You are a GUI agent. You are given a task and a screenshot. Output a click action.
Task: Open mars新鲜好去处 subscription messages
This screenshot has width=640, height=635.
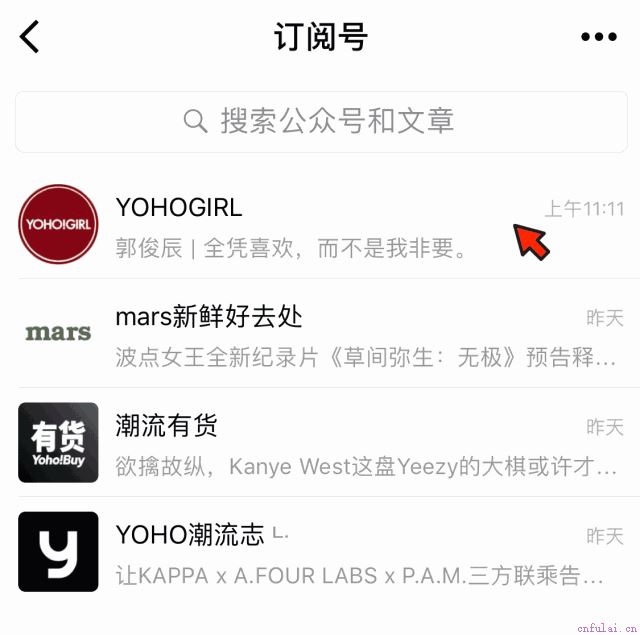(320, 333)
